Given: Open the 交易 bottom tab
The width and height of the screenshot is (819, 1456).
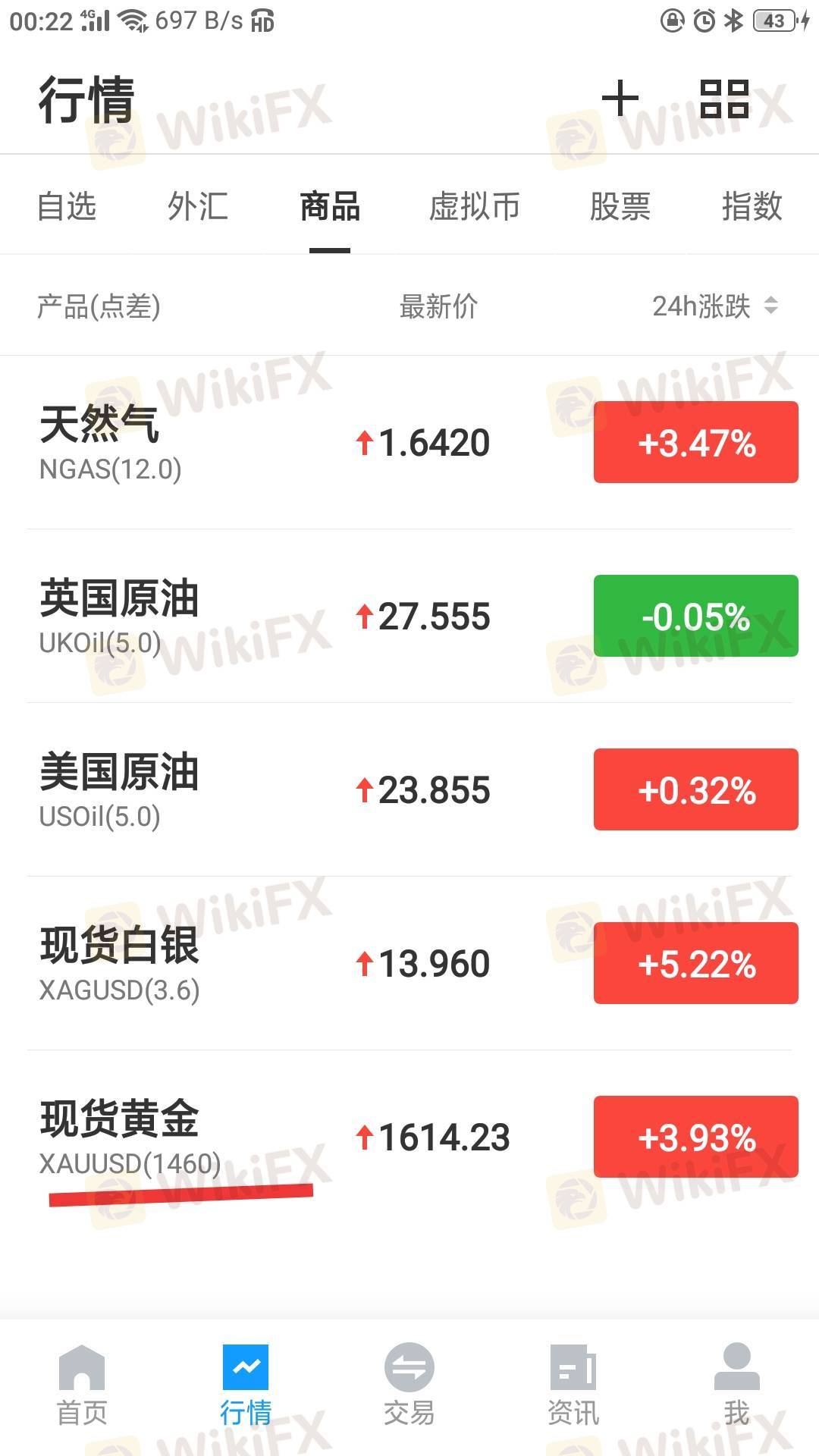Looking at the screenshot, I should click(409, 1385).
